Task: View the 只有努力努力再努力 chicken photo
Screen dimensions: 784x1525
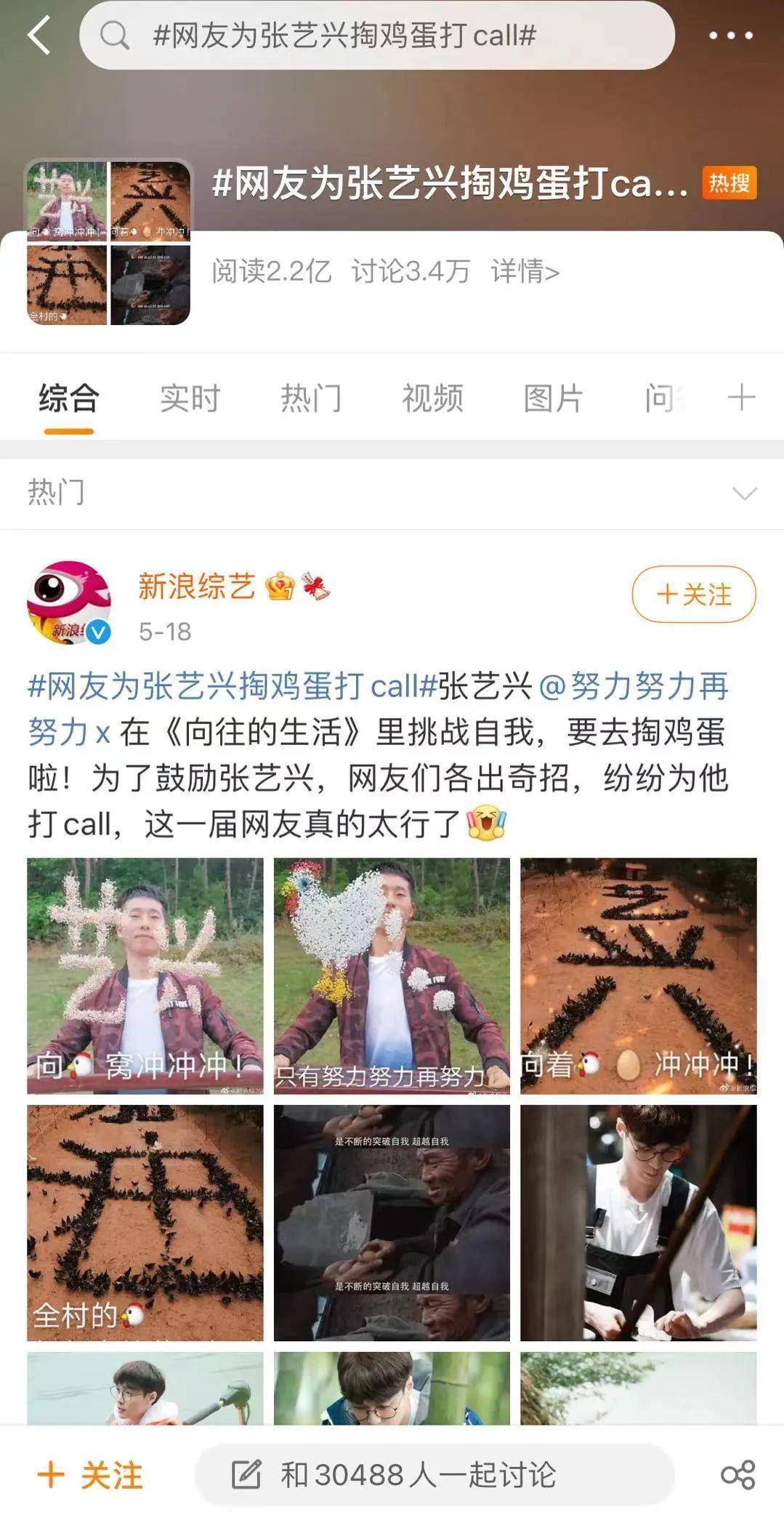Action: 392,975
